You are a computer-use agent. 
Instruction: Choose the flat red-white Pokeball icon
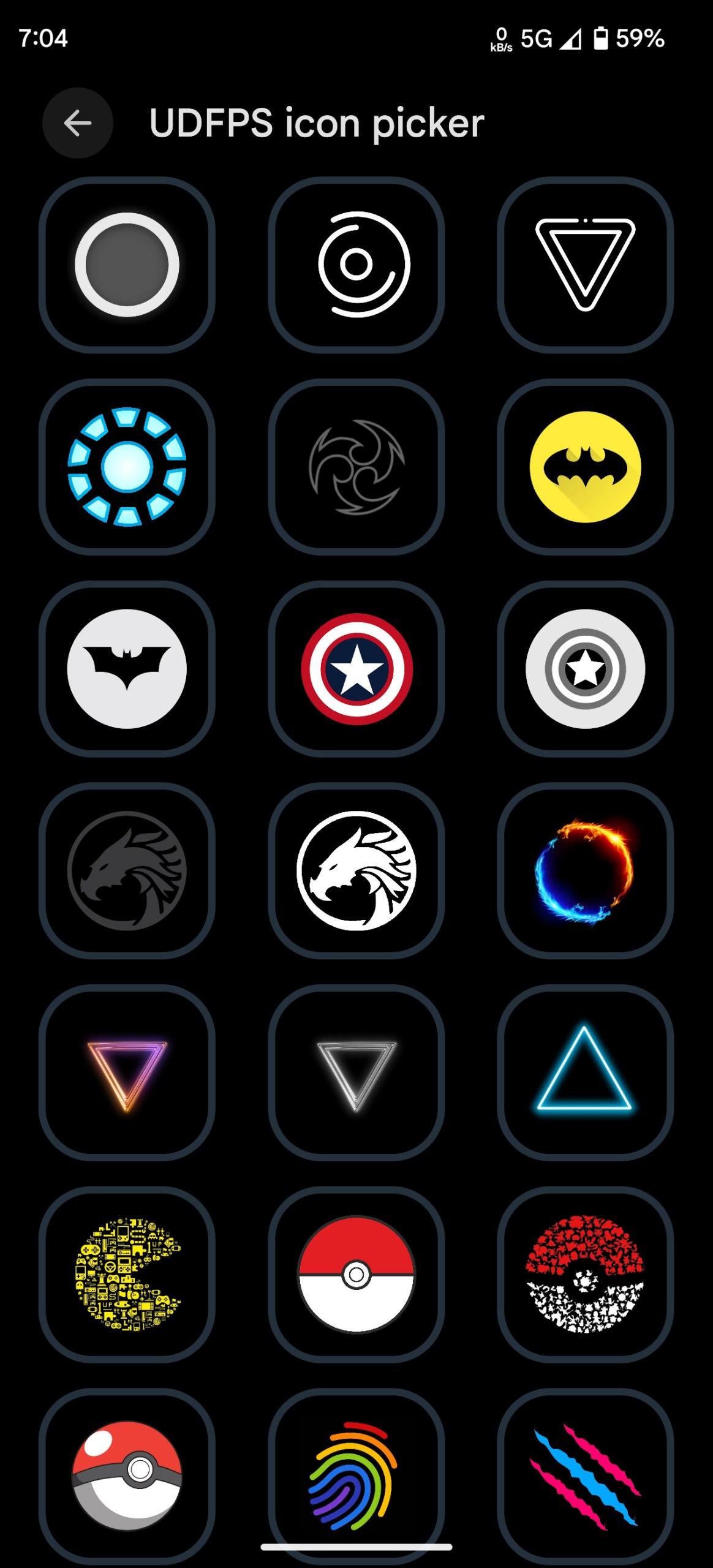pos(356,1275)
